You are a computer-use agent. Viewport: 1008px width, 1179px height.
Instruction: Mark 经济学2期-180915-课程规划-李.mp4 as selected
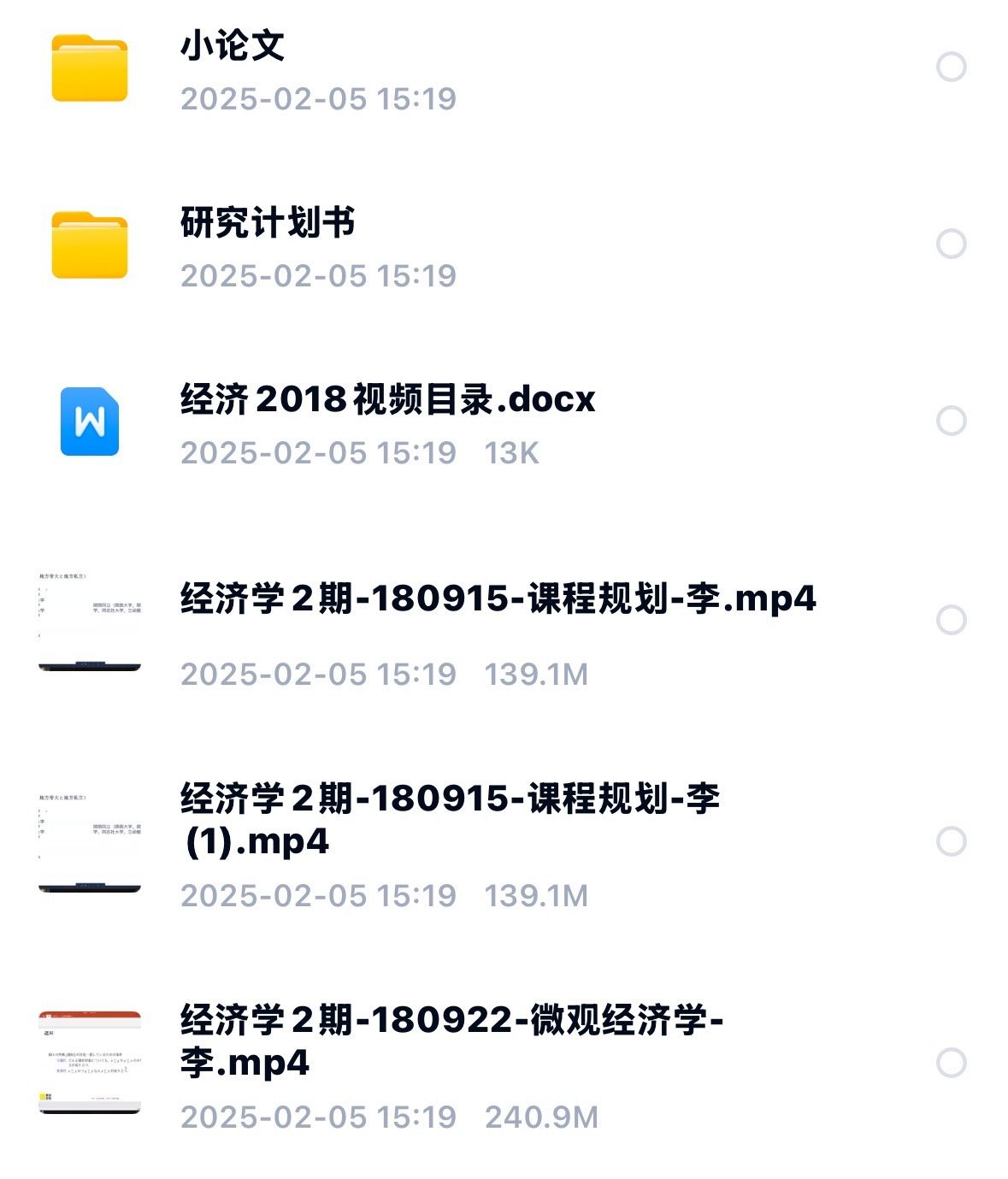pyautogui.click(x=951, y=620)
